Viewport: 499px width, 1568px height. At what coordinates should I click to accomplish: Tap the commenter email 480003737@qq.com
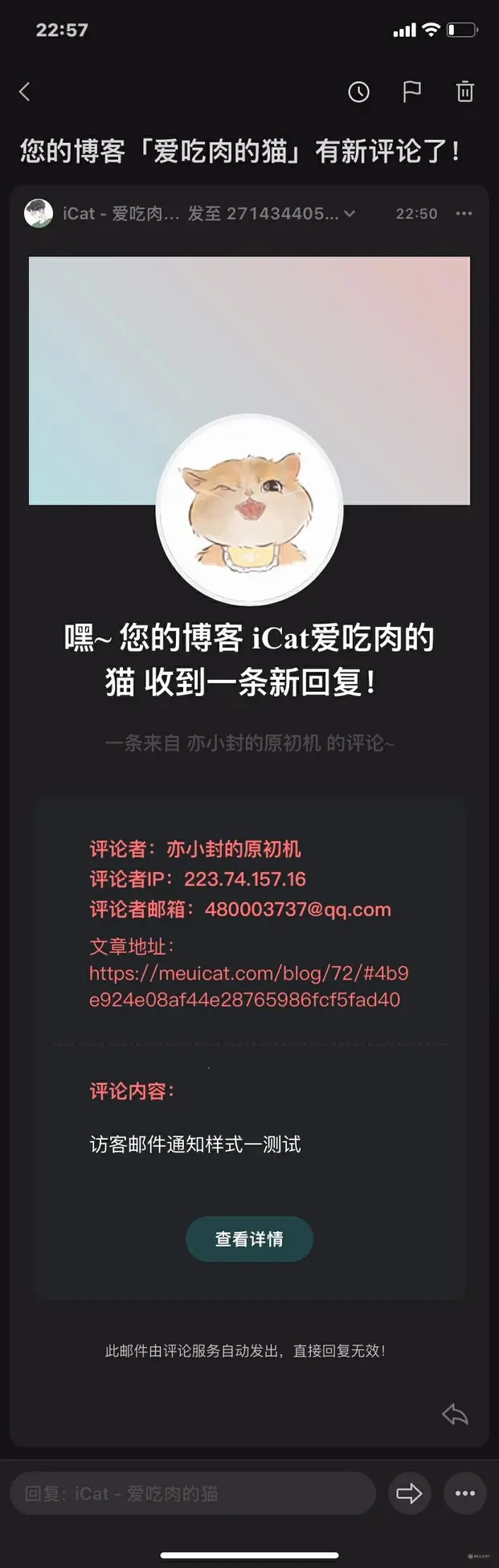297,910
